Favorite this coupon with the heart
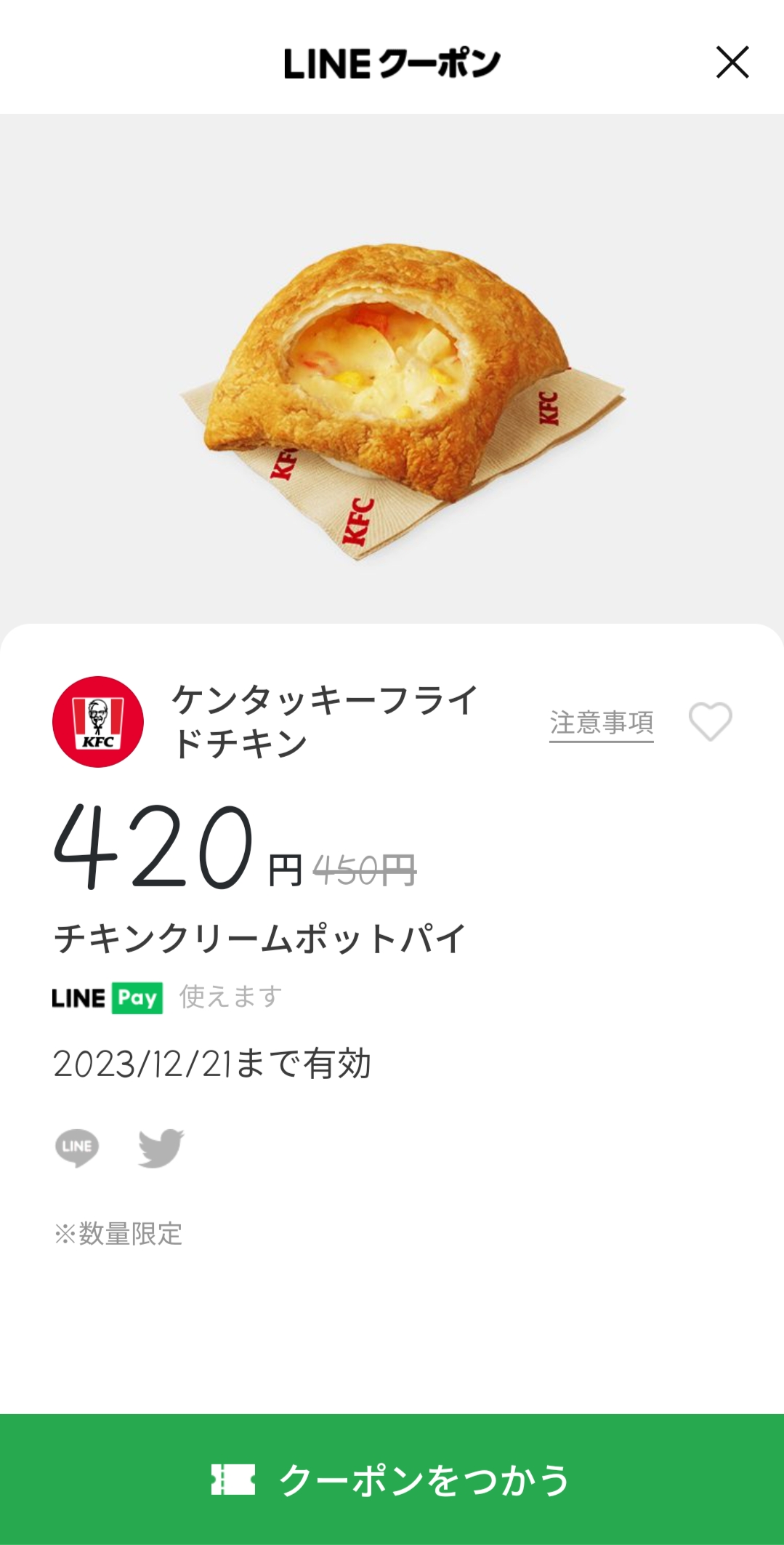Viewport: 784px width, 1545px height. pyautogui.click(x=710, y=721)
